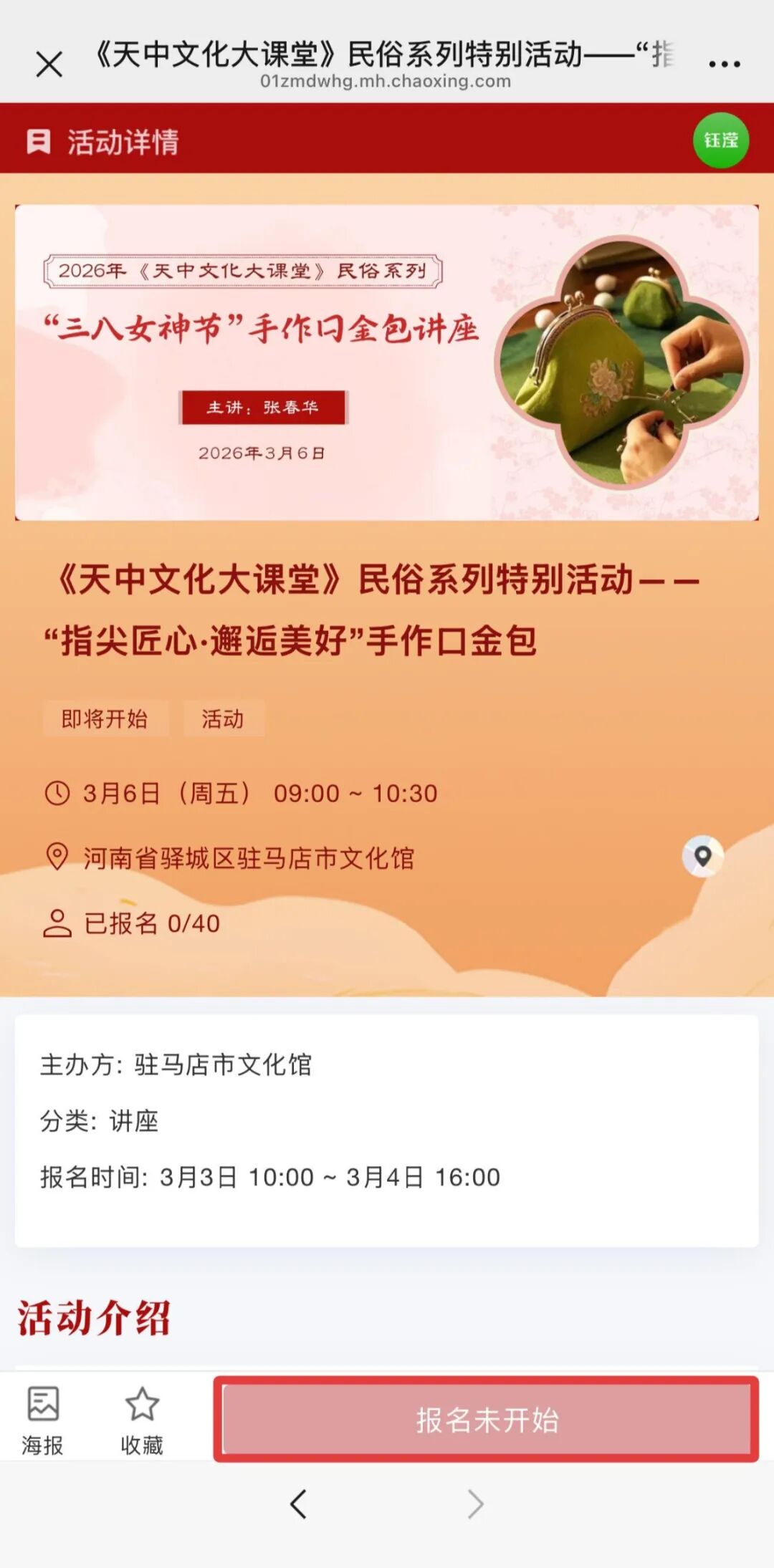Open the 01zmdwhg.mh.chaoxing.com link
The height and width of the screenshot is (1568, 774).
pos(386,82)
